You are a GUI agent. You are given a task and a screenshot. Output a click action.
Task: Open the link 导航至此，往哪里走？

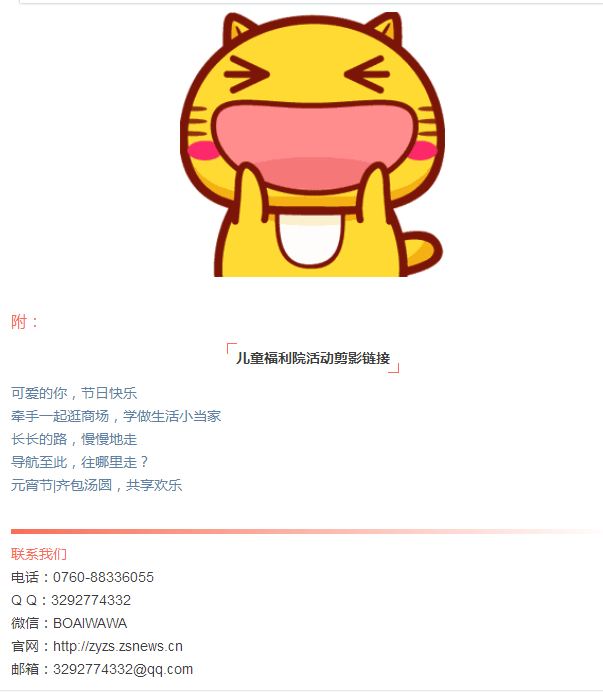(80, 462)
